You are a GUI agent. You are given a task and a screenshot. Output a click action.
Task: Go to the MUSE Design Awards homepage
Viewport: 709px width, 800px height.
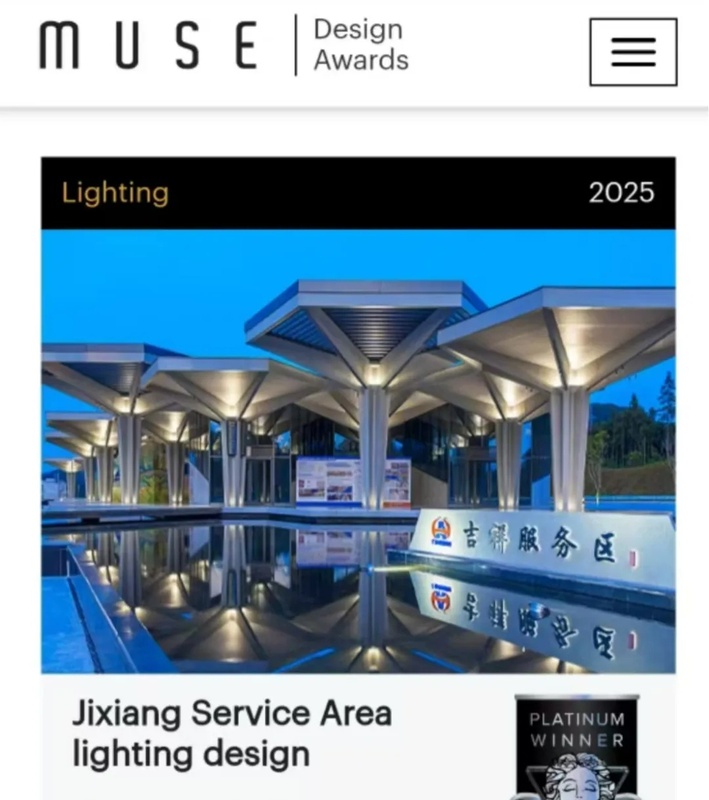point(223,45)
